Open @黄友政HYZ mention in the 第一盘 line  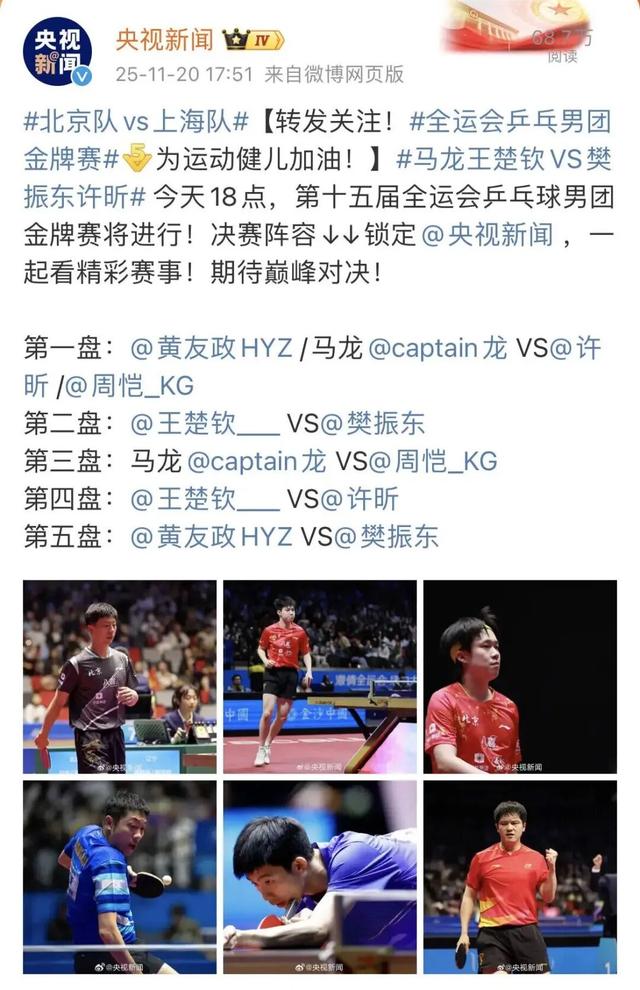(x=212, y=348)
